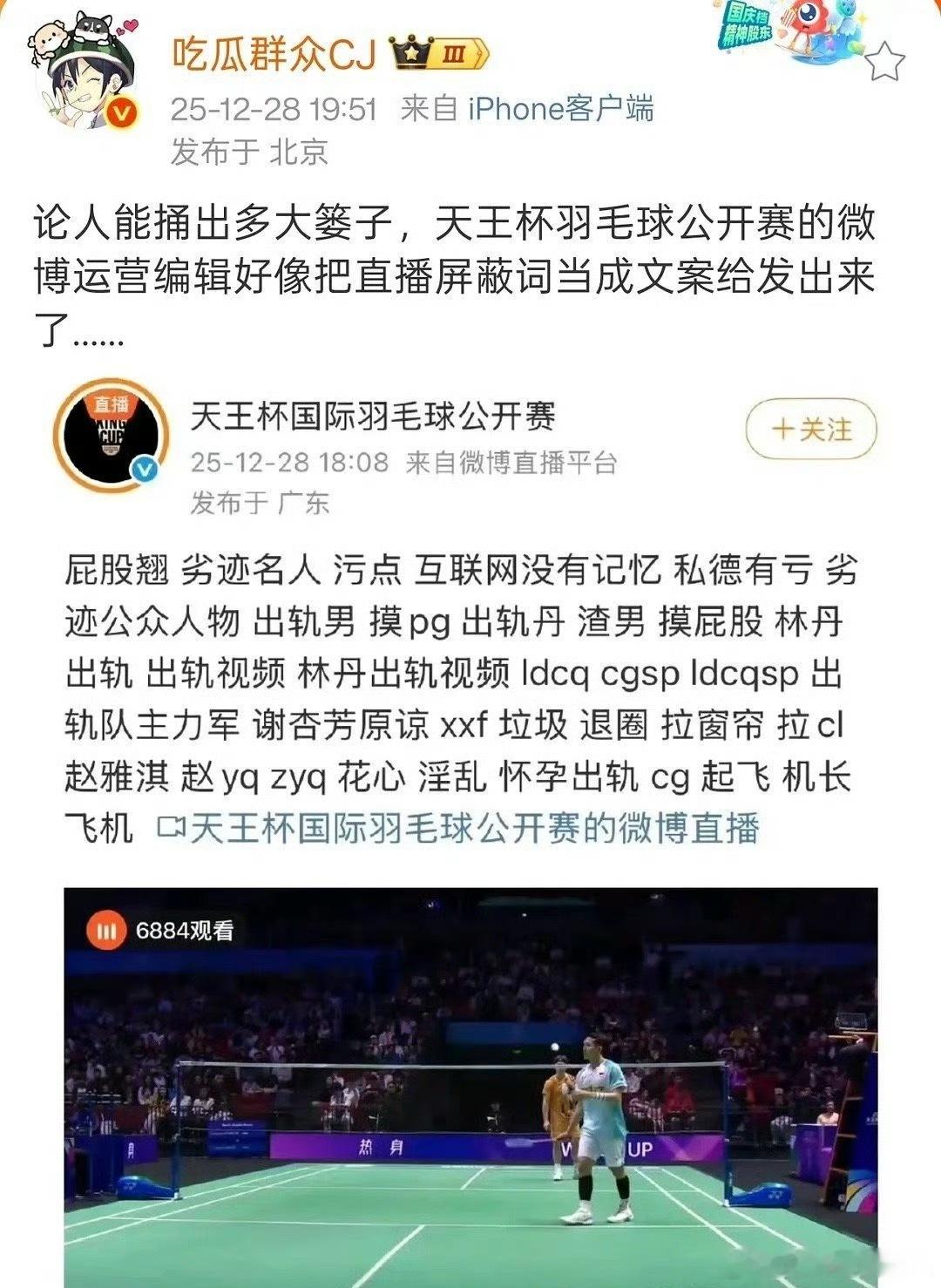The image size is (941, 1288).
Task: Click the KING CUP tournament avatar
Action: point(113,440)
